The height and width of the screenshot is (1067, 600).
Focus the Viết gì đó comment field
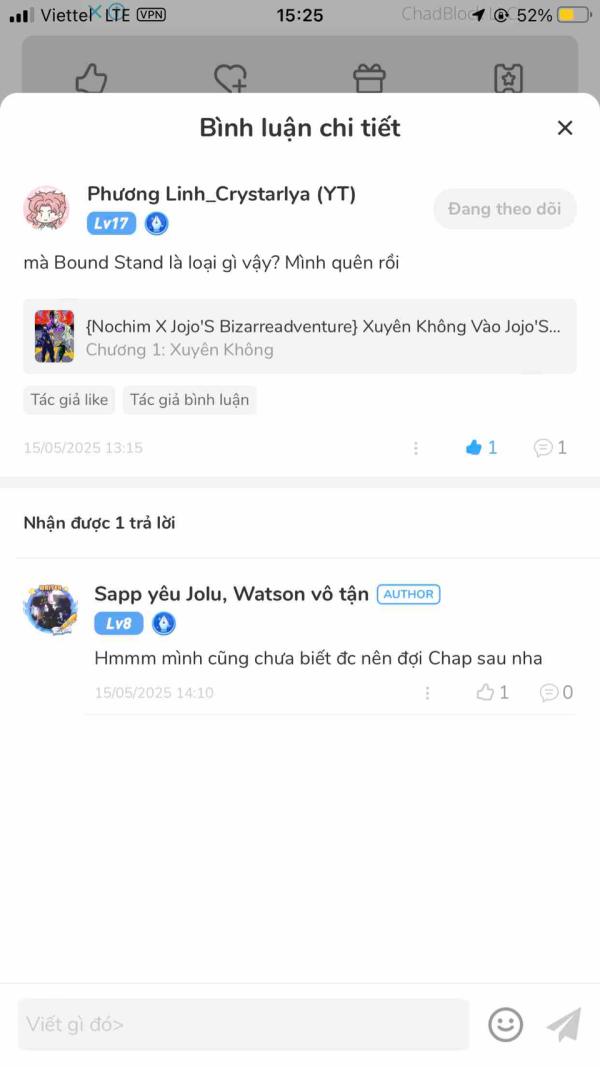point(243,1024)
